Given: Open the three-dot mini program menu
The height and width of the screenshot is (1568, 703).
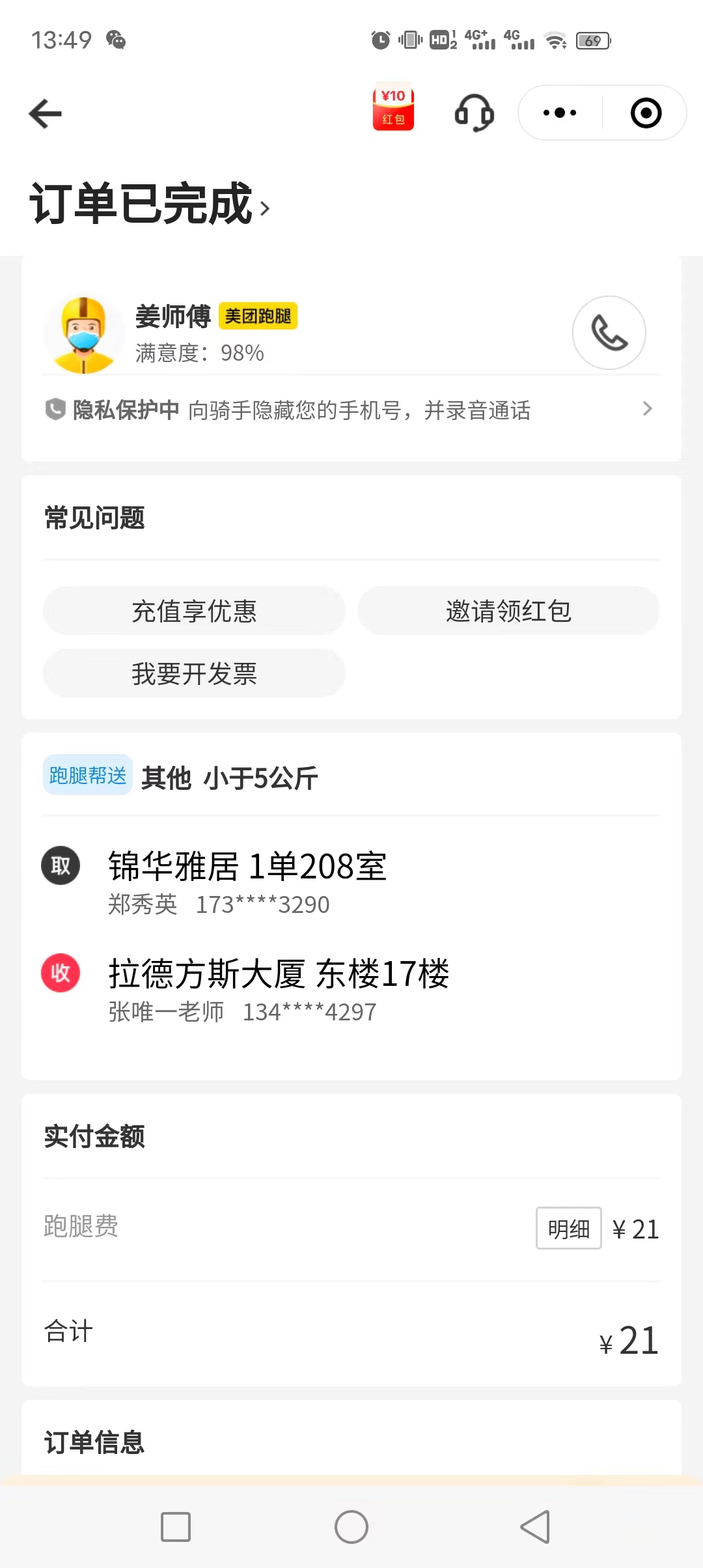Looking at the screenshot, I should pyautogui.click(x=560, y=113).
